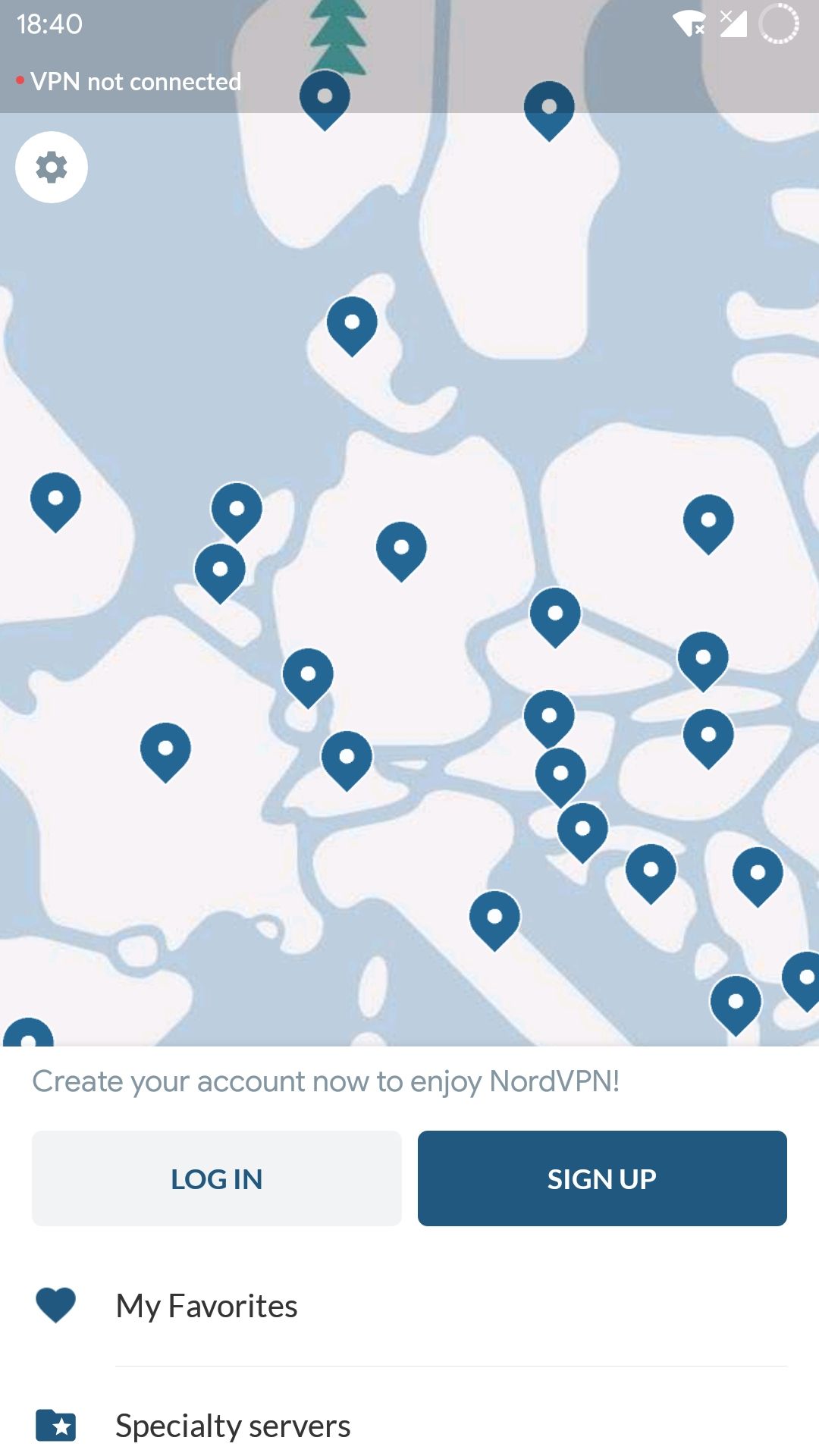Tap the LOG IN button
Image resolution: width=819 pixels, height=1456 pixels.
click(216, 1178)
